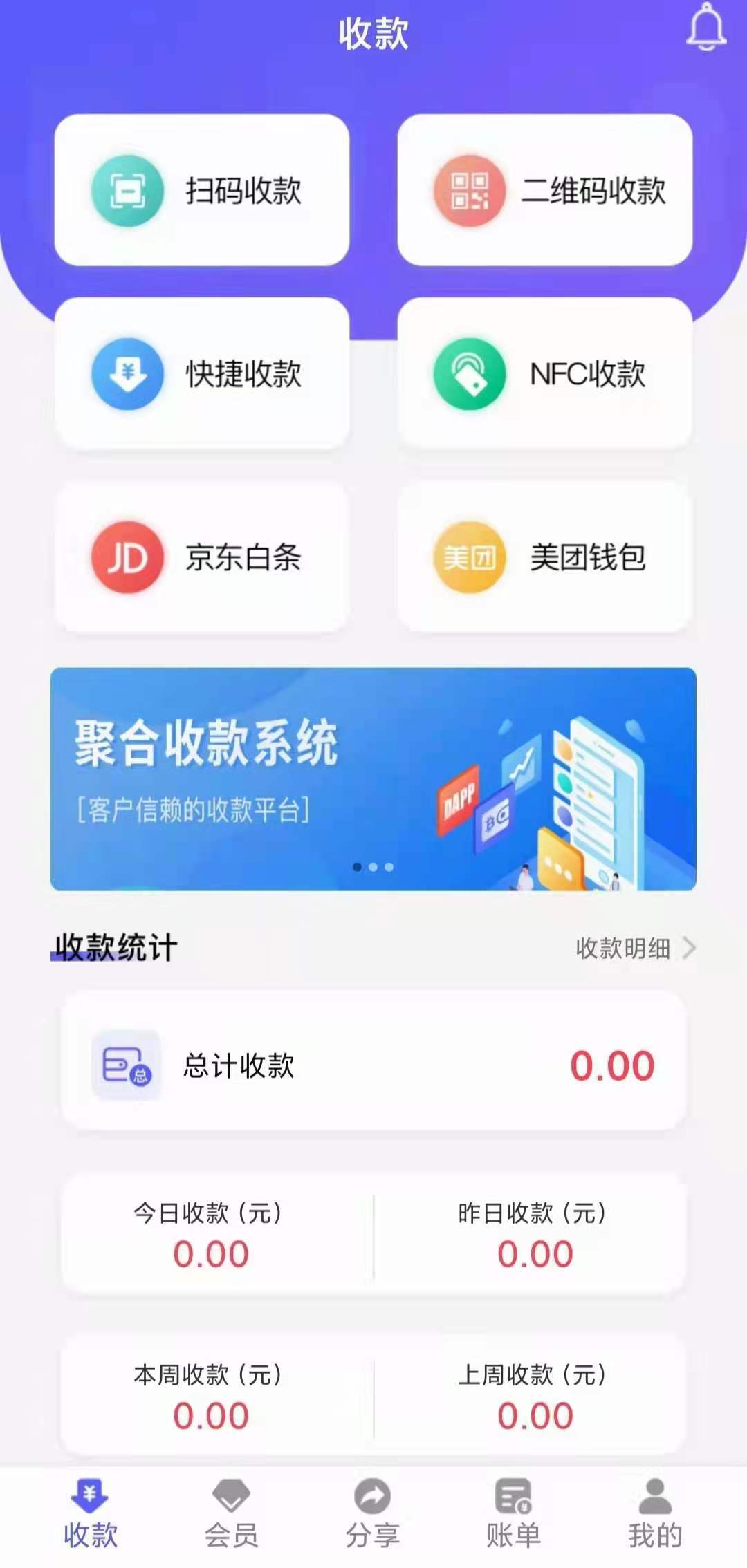Image resolution: width=747 pixels, height=1568 pixels.
Task: Open the notifications bell
Action: 705,28
